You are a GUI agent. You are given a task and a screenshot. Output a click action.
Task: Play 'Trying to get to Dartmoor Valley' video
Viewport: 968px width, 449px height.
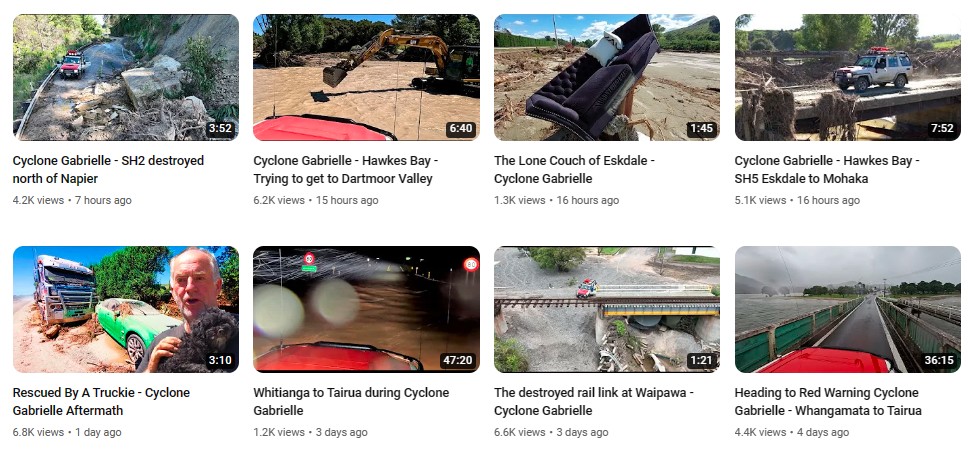pos(366,77)
